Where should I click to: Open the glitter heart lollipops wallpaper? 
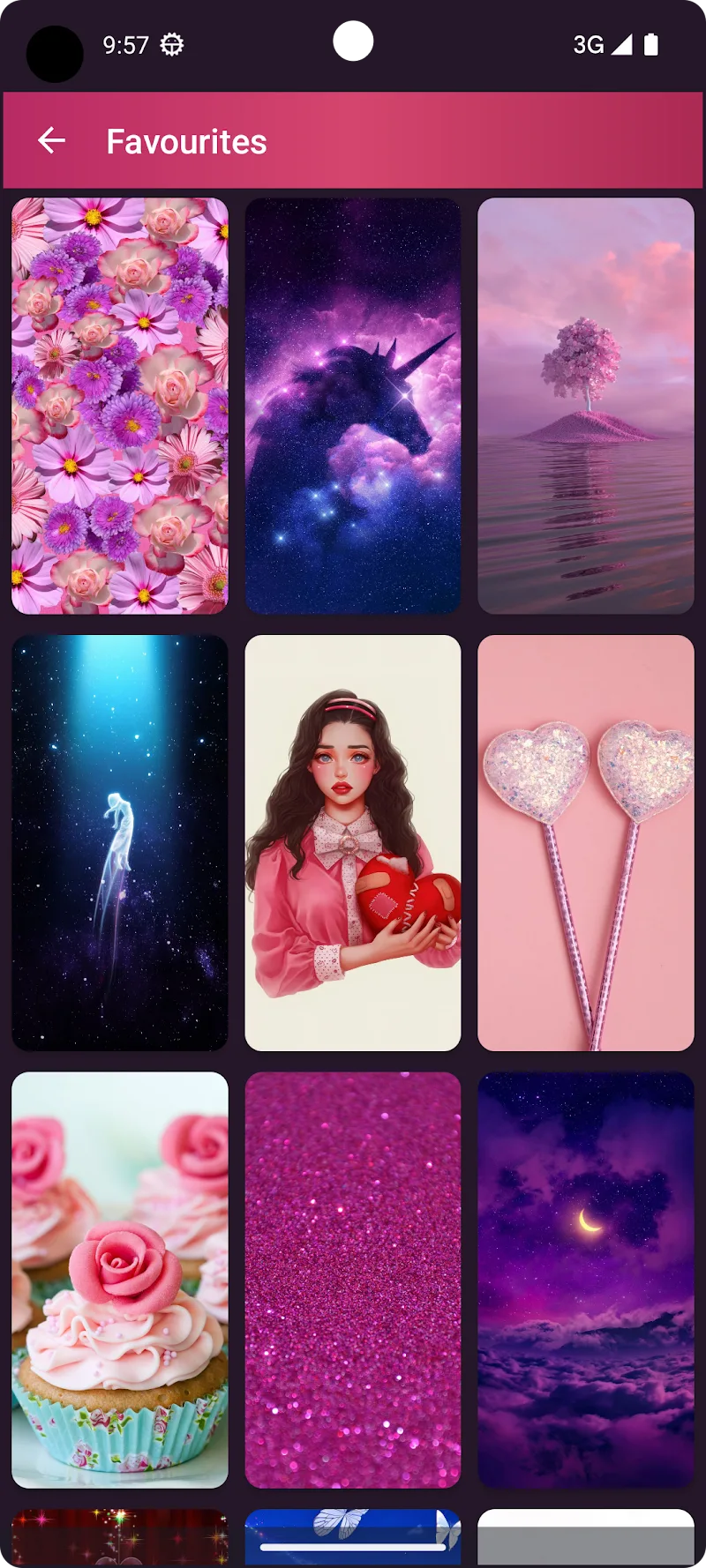(x=585, y=842)
